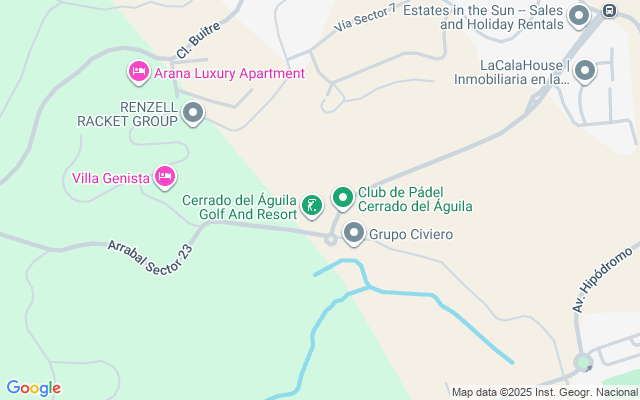Select Club de Pádel Cerrado del Águila pin
640x400 pixels.
[343, 198]
